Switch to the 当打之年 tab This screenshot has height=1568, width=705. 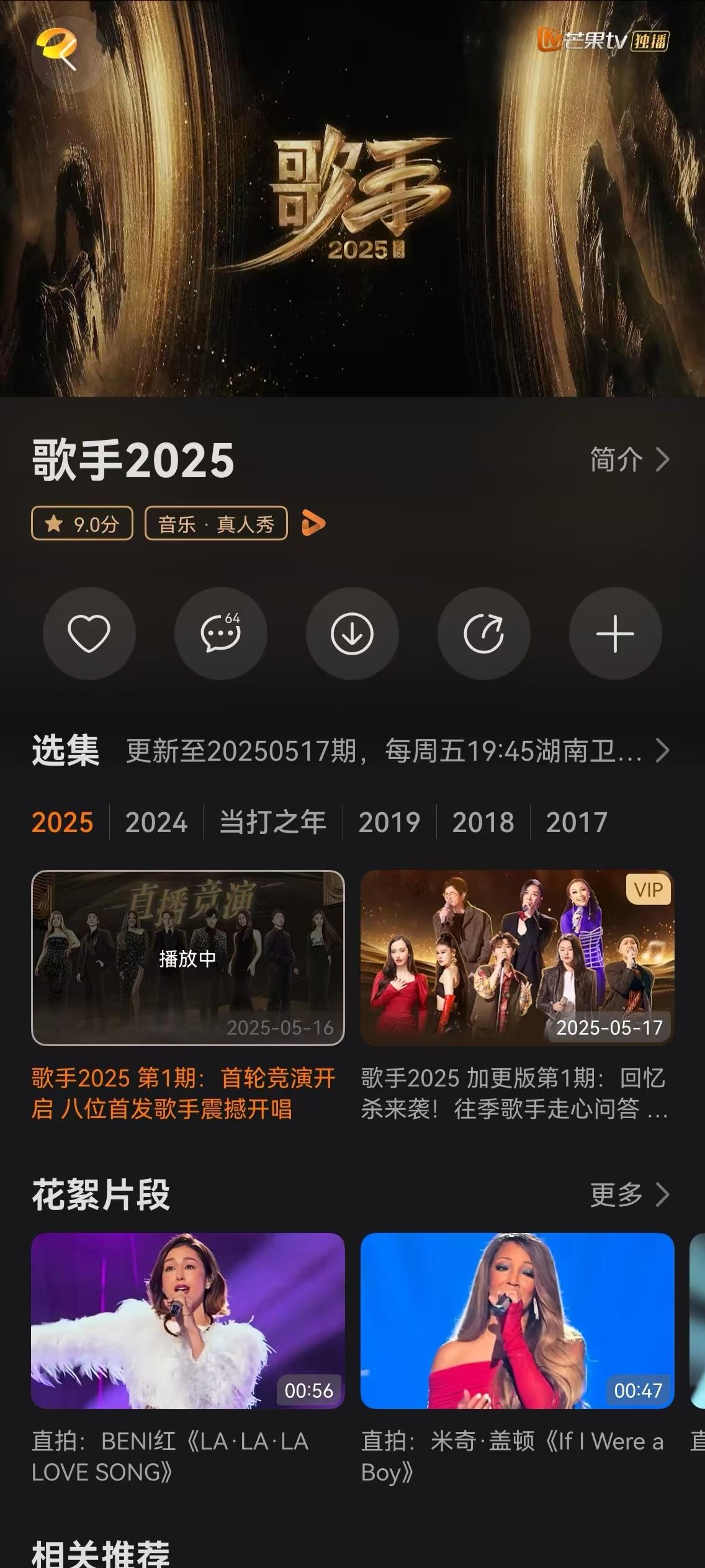click(272, 822)
